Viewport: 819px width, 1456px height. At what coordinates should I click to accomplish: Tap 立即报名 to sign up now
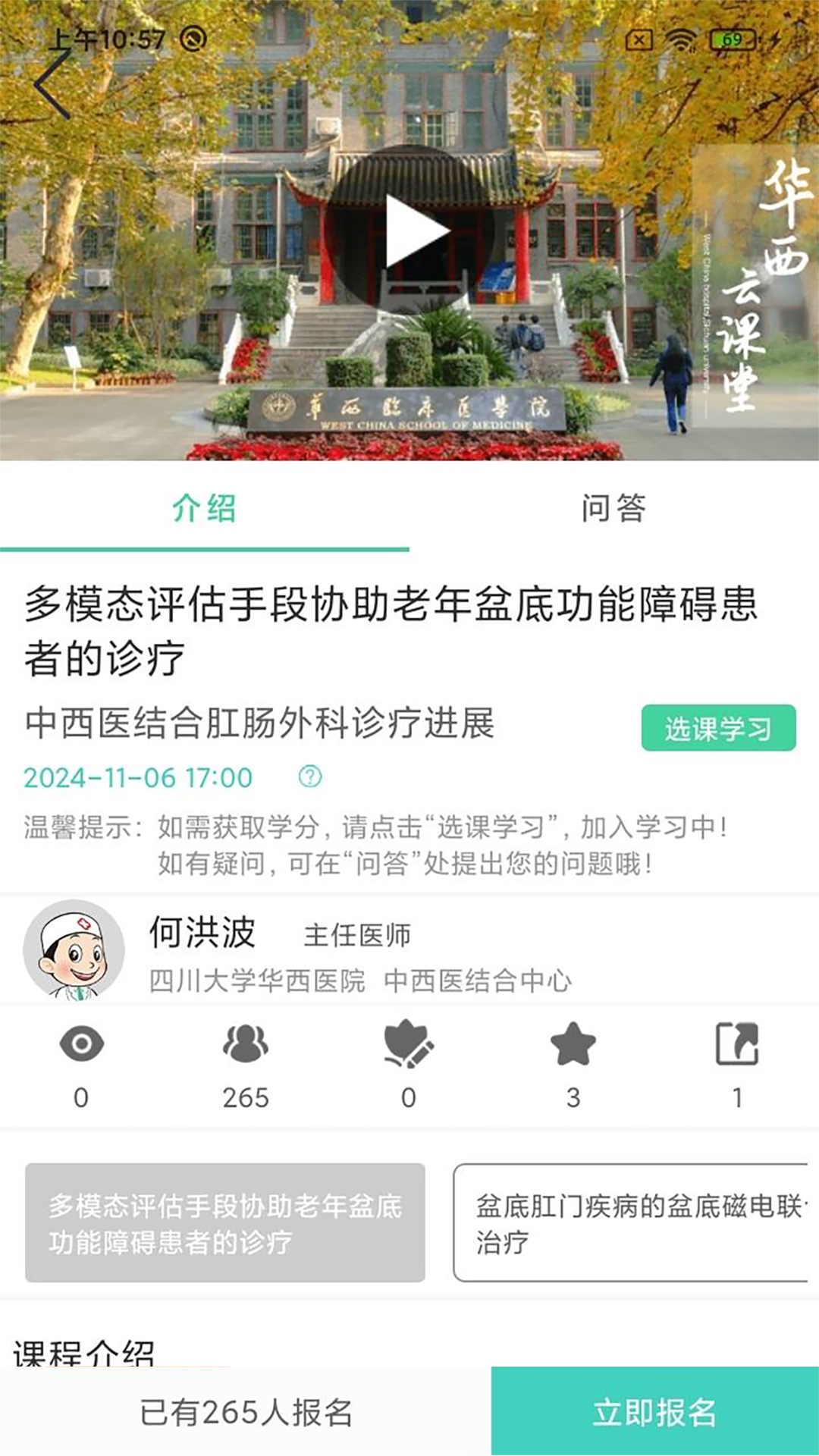click(654, 1412)
